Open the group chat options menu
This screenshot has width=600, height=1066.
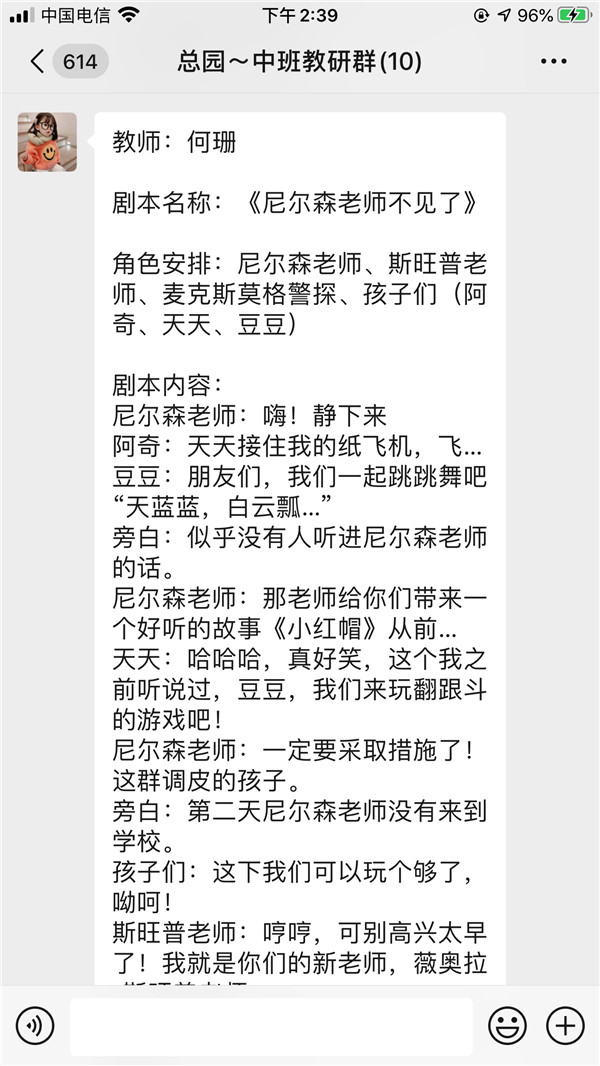click(x=554, y=62)
